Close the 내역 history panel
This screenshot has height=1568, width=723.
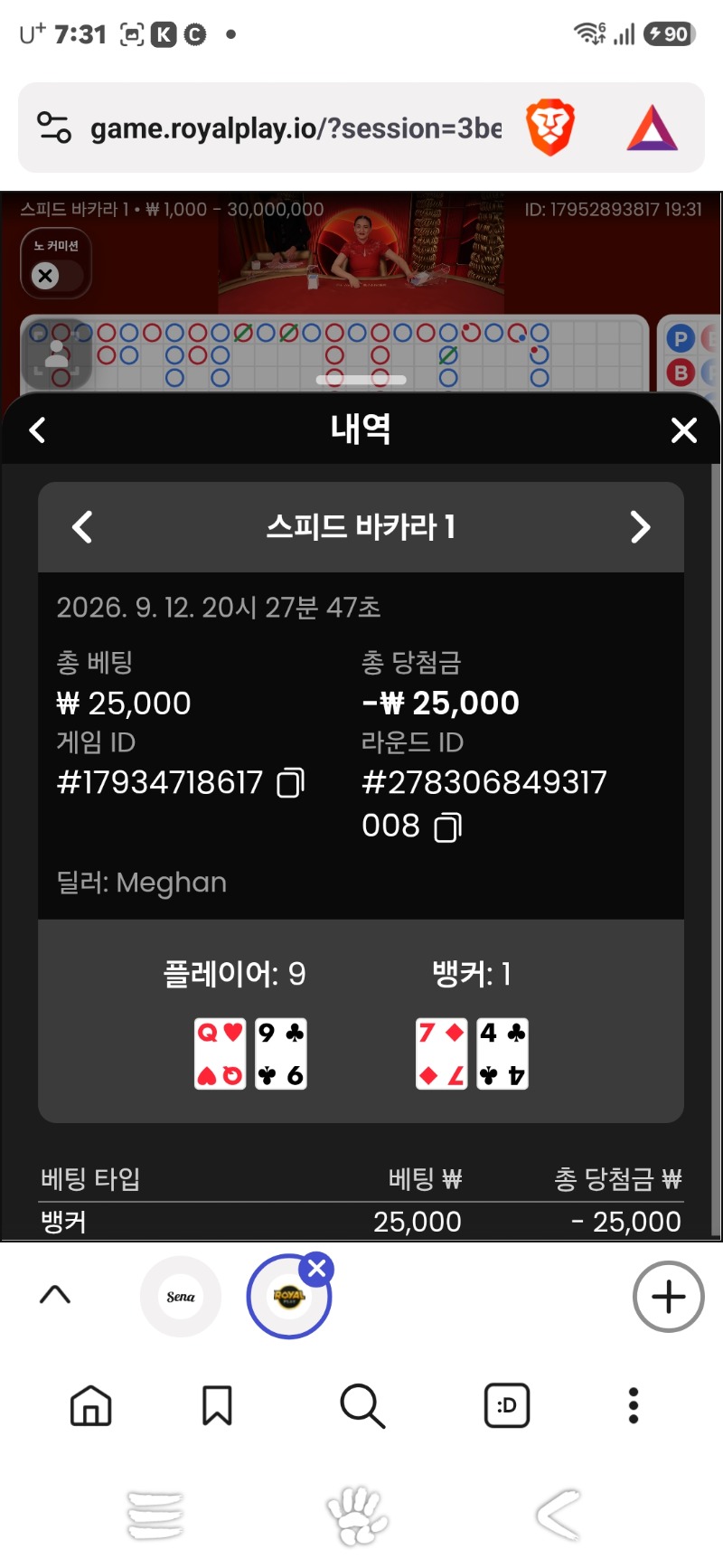click(684, 430)
